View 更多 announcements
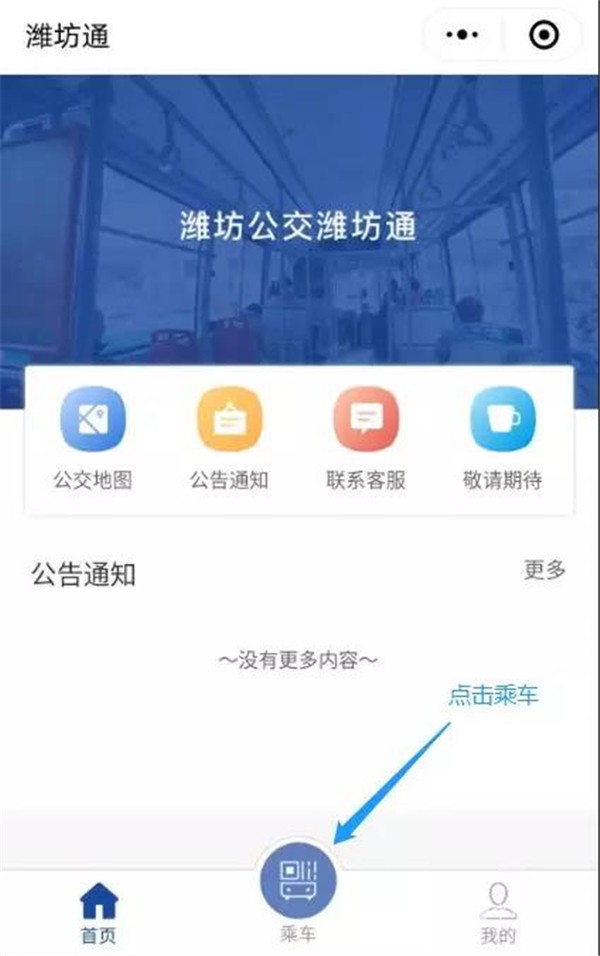 coord(545,570)
